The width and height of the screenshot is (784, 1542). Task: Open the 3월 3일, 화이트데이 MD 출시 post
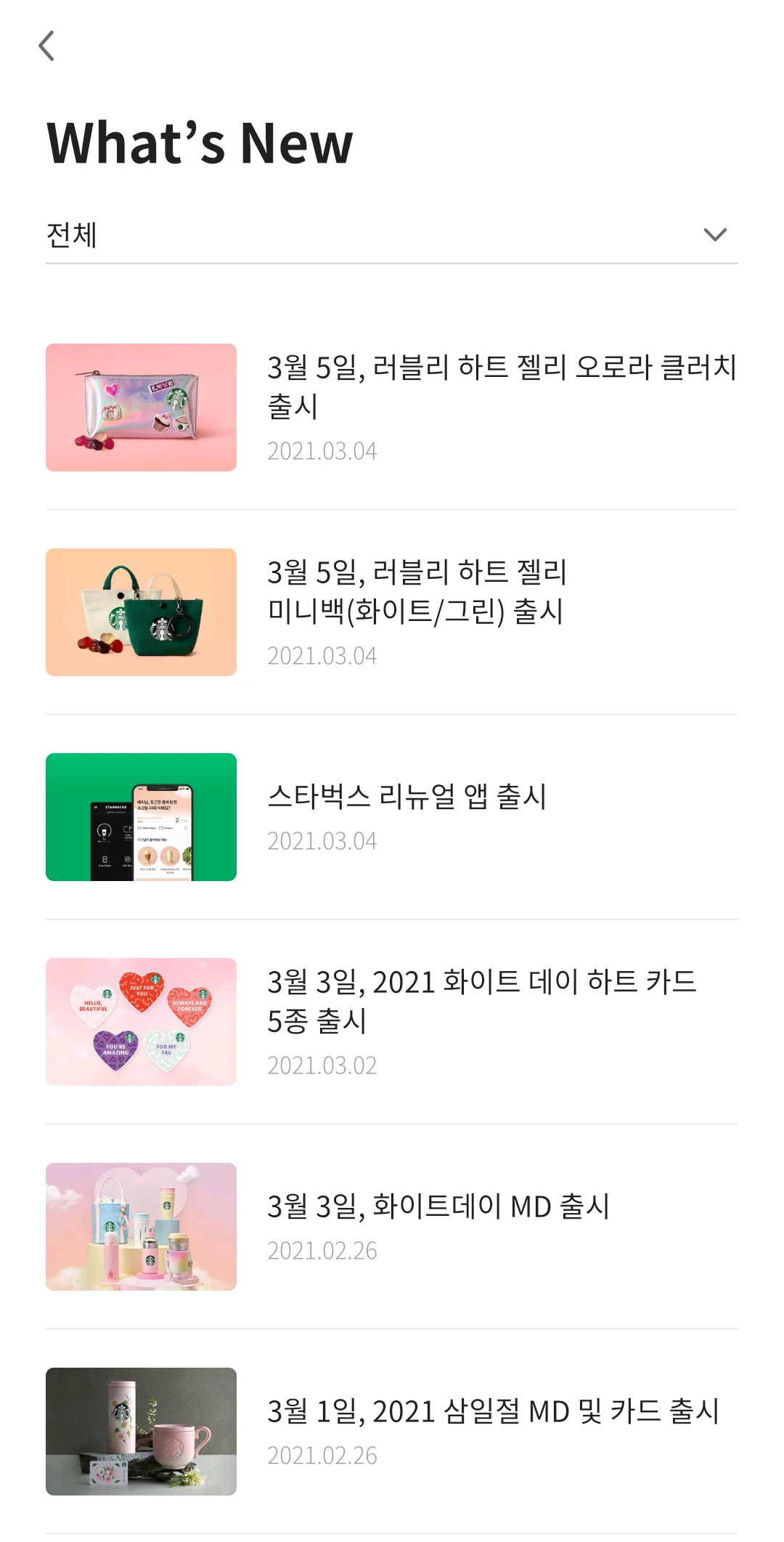[x=438, y=1206]
